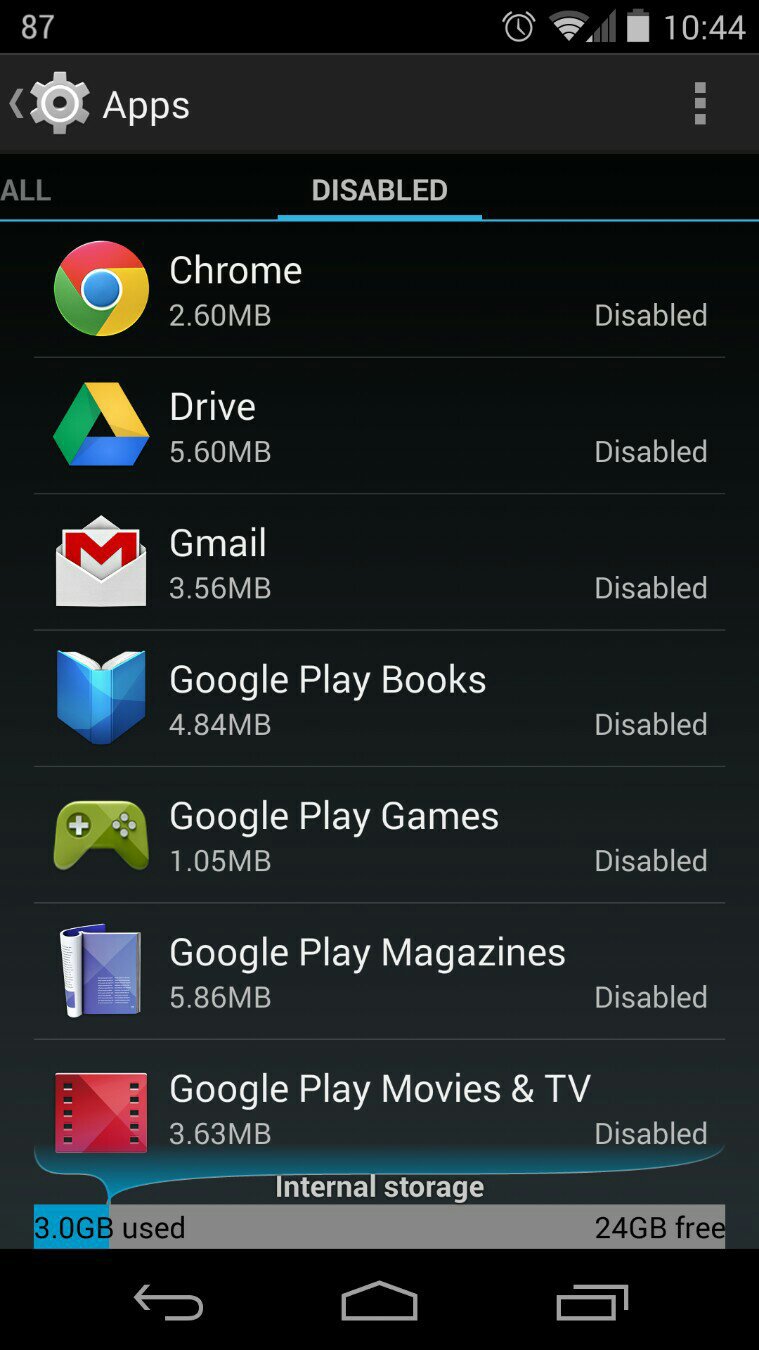Tap the system back button
Screen dimensions: 759x1350
(x=168, y=1302)
